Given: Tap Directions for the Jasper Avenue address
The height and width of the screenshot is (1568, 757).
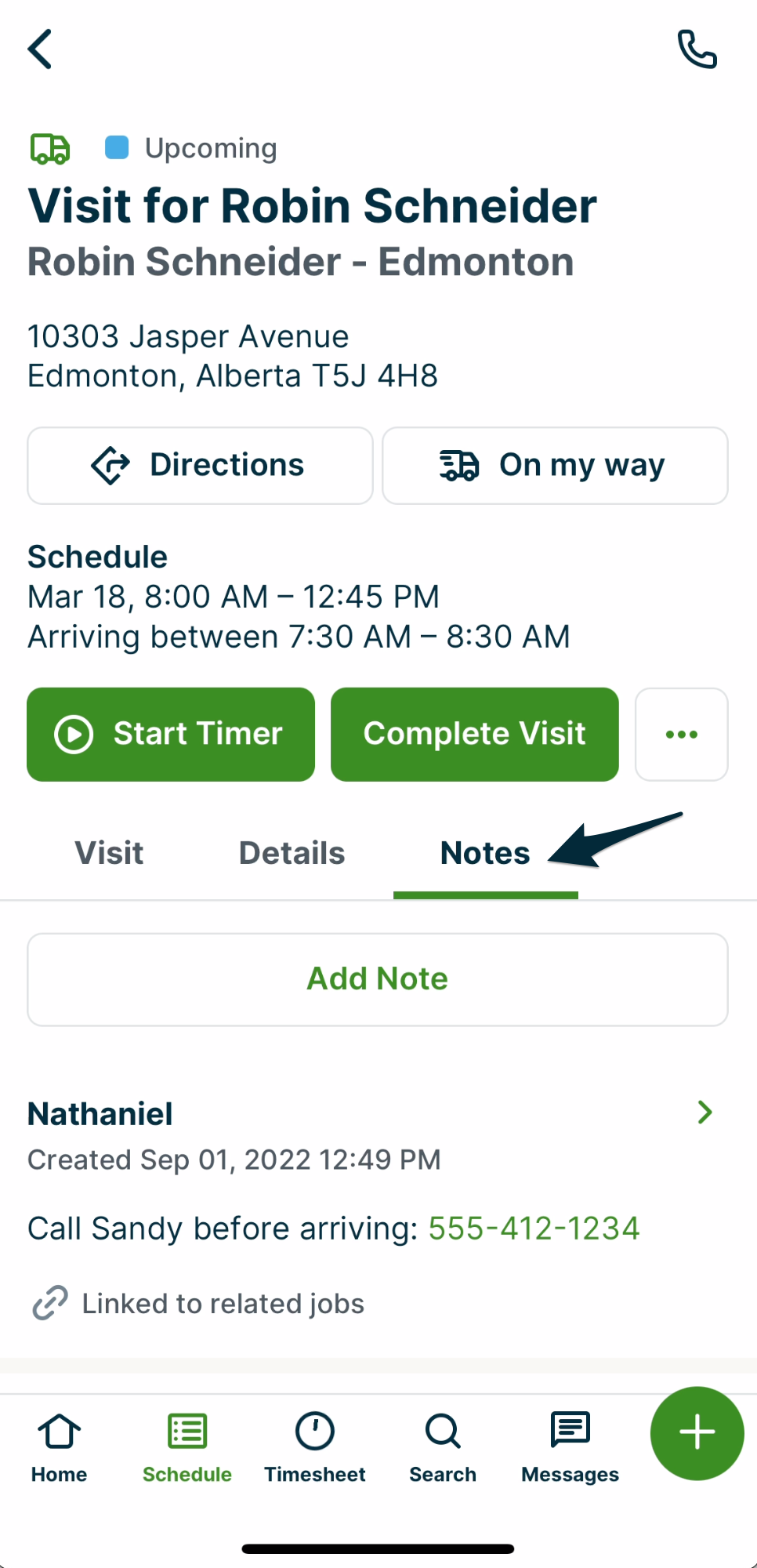Looking at the screenshot, I should (199, 465).
